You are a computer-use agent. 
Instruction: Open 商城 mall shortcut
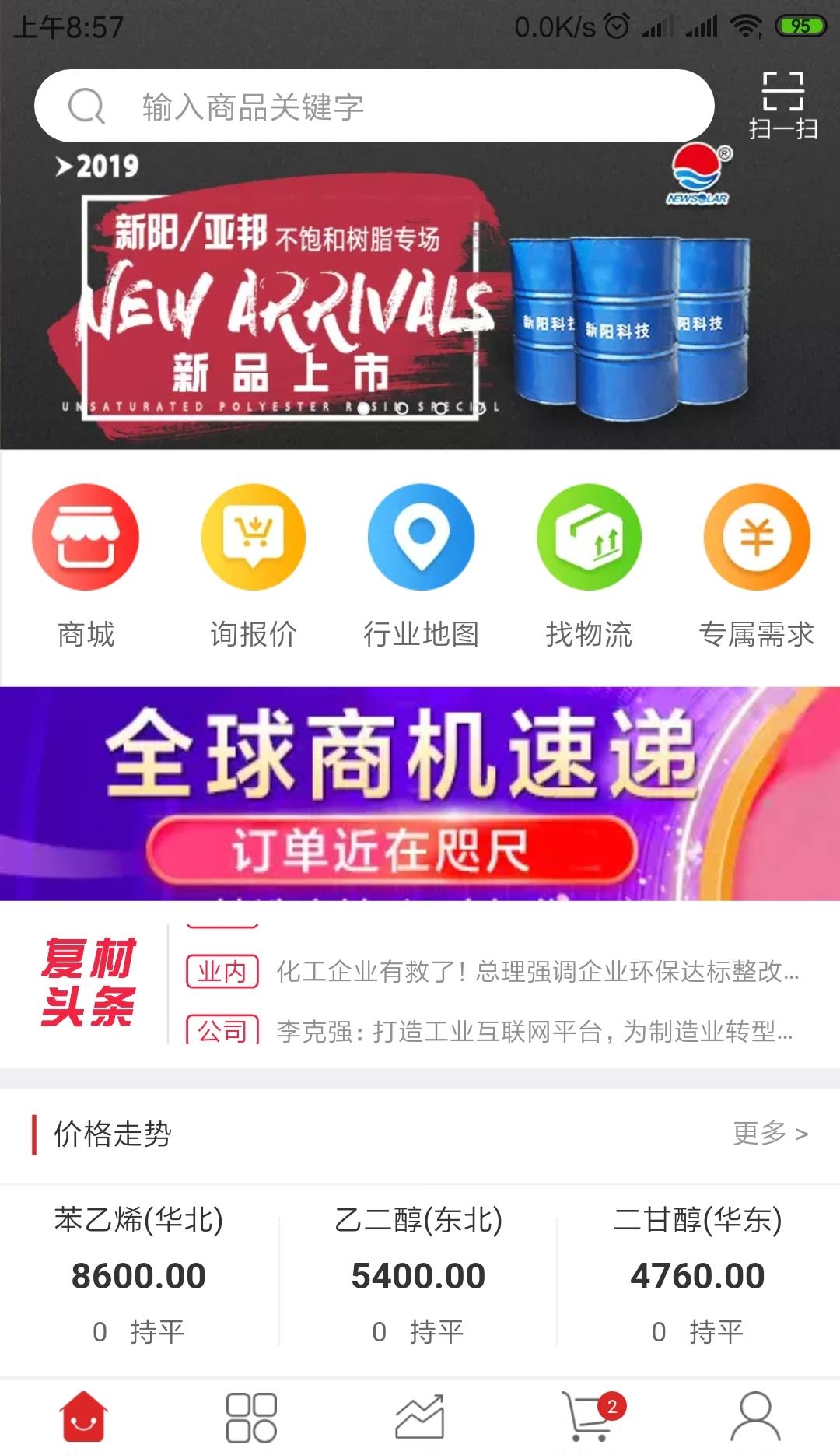click(x=86, y=567)
